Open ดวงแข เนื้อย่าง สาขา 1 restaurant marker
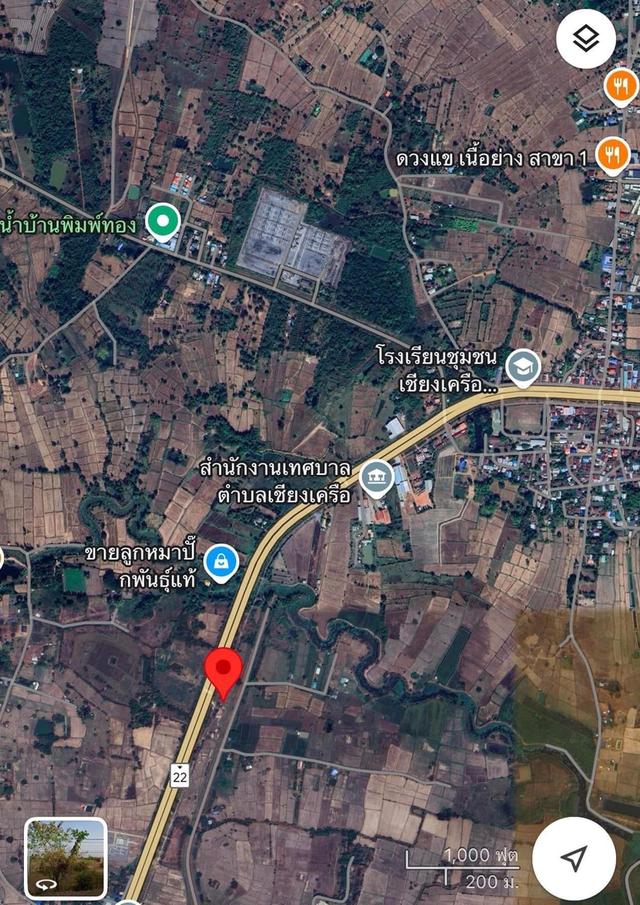Screen dimensions: 640x905 click(x=612, y=156)
